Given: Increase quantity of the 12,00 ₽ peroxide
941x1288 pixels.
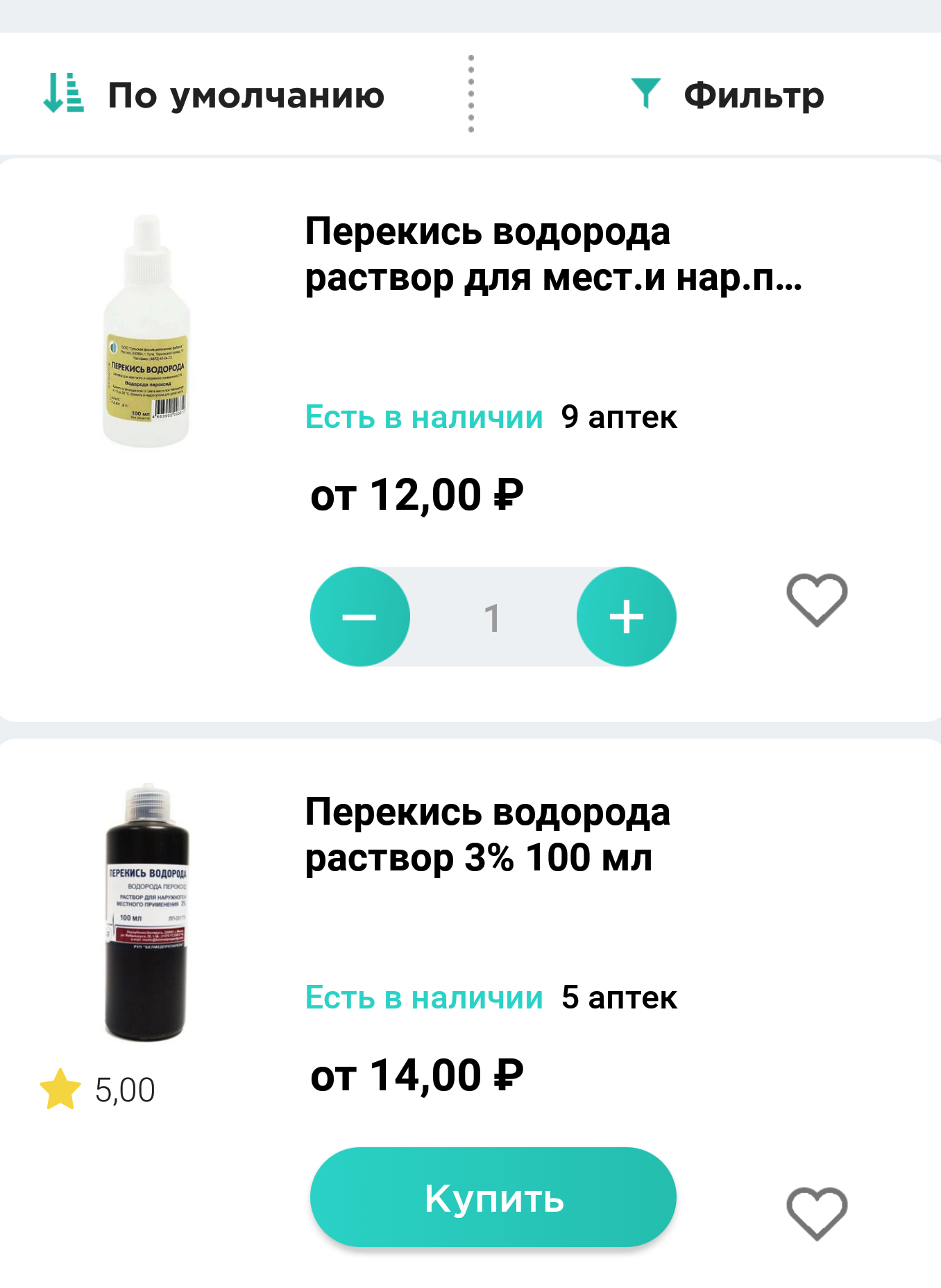Looking at the screenshot, I should pos(626,617).
